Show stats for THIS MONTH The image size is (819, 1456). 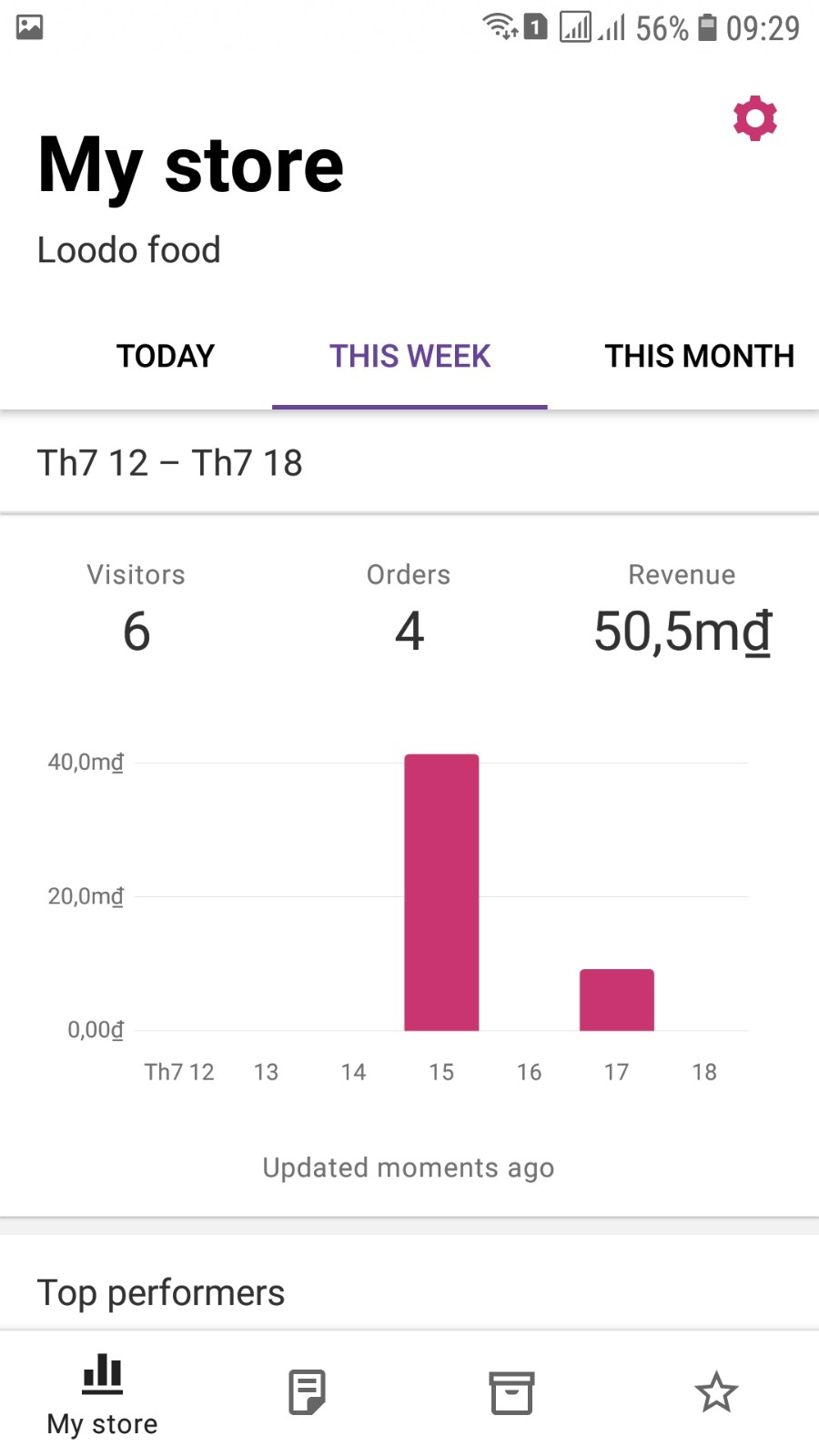click(699, 356)
